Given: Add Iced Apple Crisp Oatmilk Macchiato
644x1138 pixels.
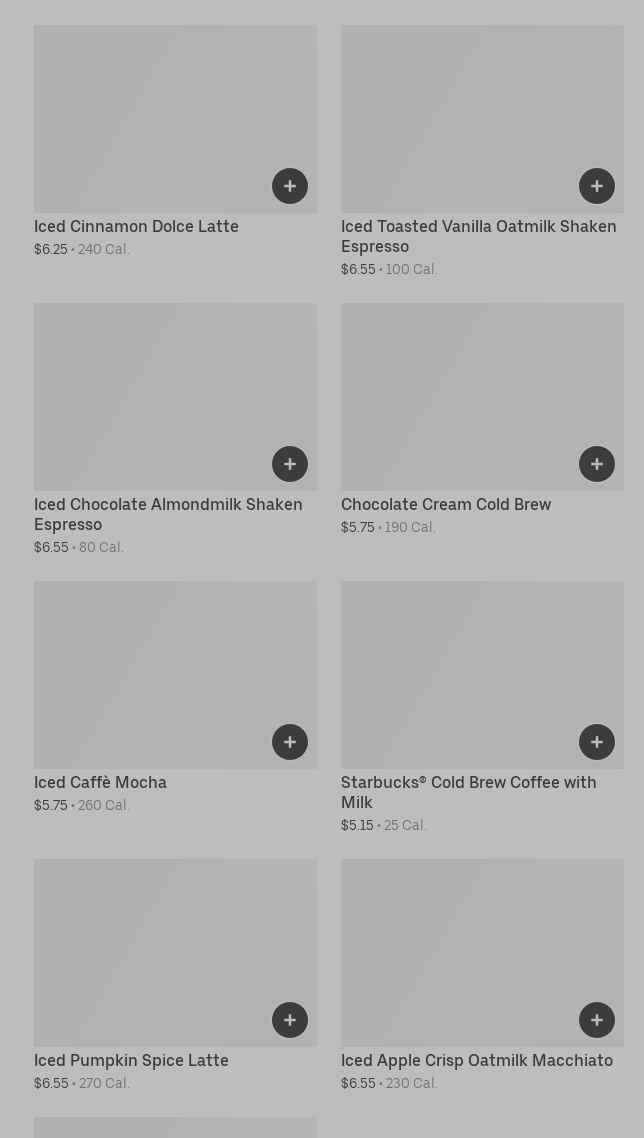Looking at the screenshot, I should click(597, 1020).
